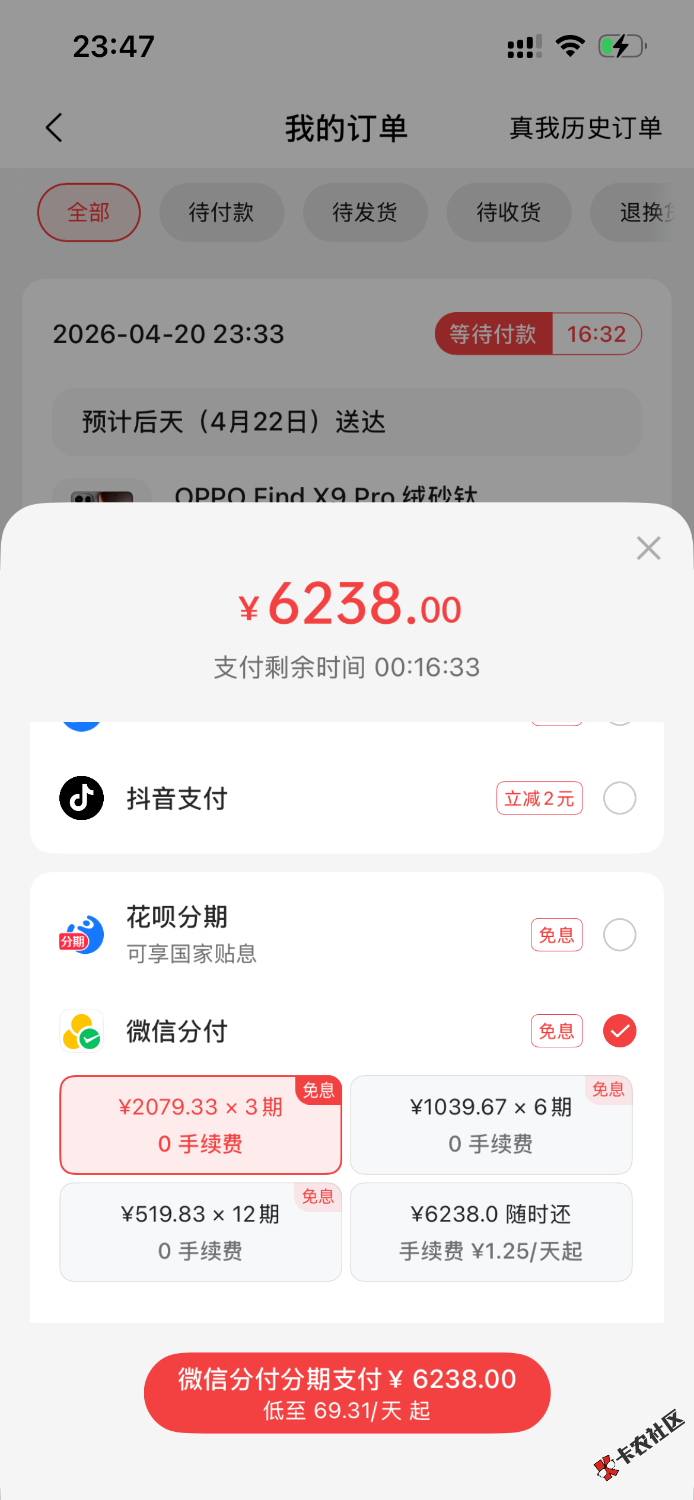Pick the ¥2079.33 × 3期 installment plan
694x1500 pixels.
click(x=201, y=1125)
